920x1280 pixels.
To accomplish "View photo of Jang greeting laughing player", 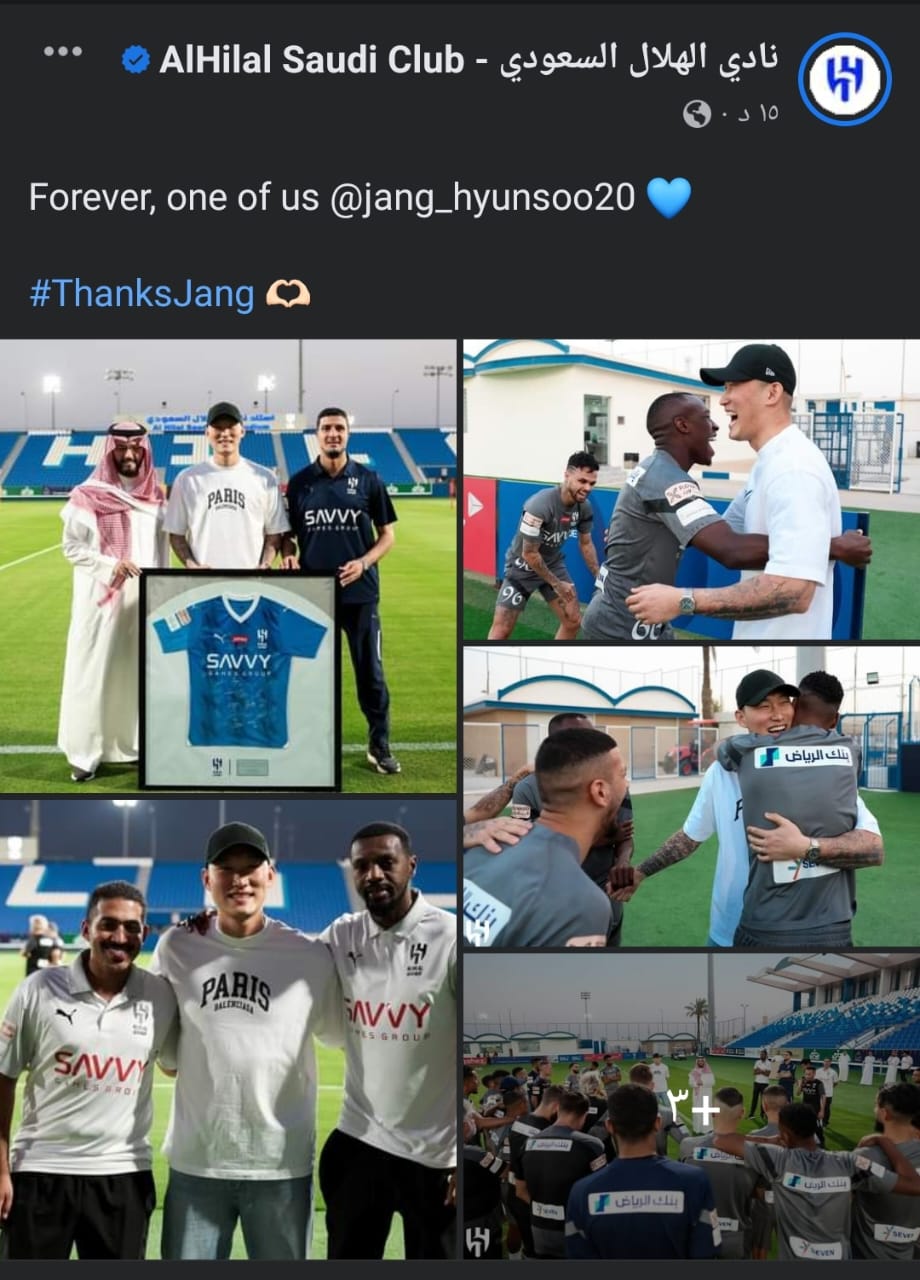I will 690,490.
